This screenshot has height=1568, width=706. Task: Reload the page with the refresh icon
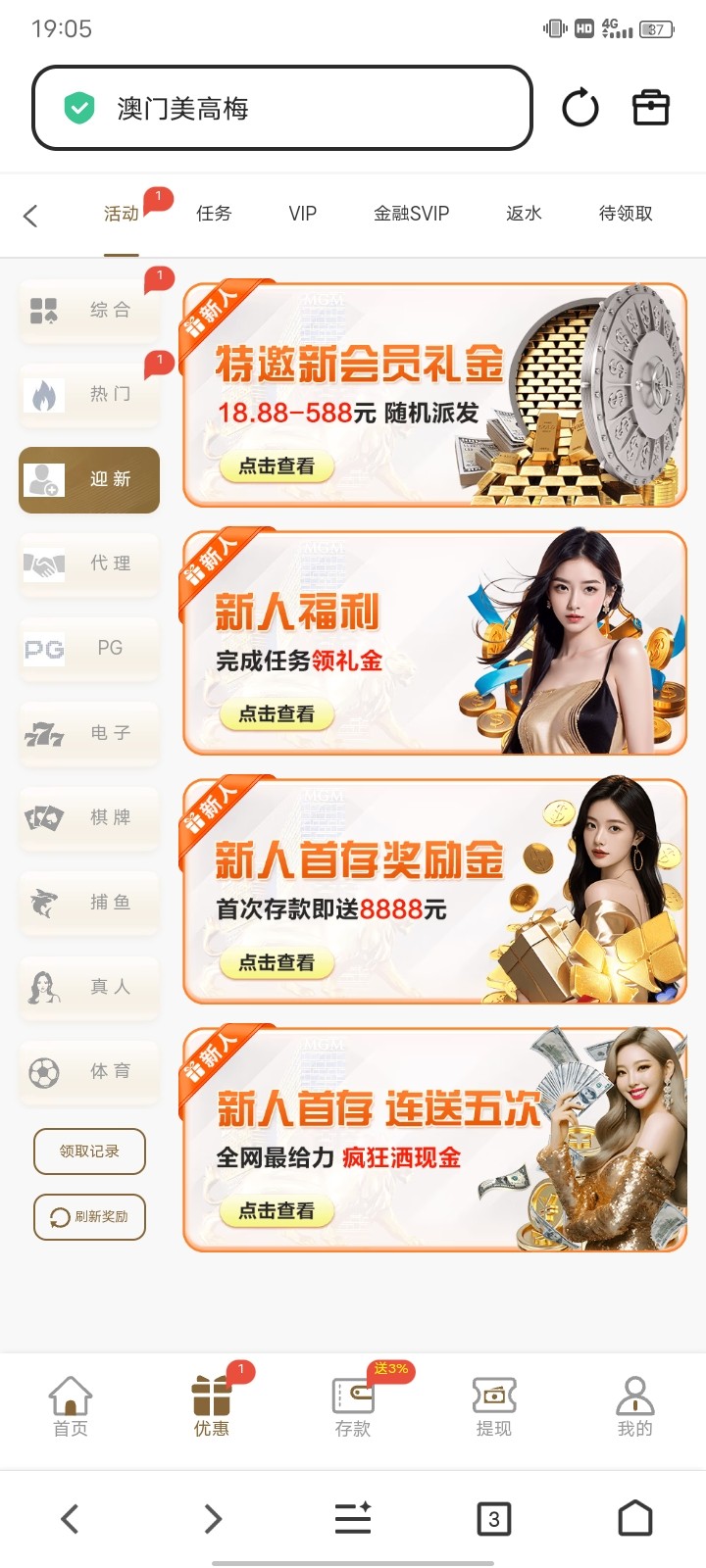click(x=580, y=108)
